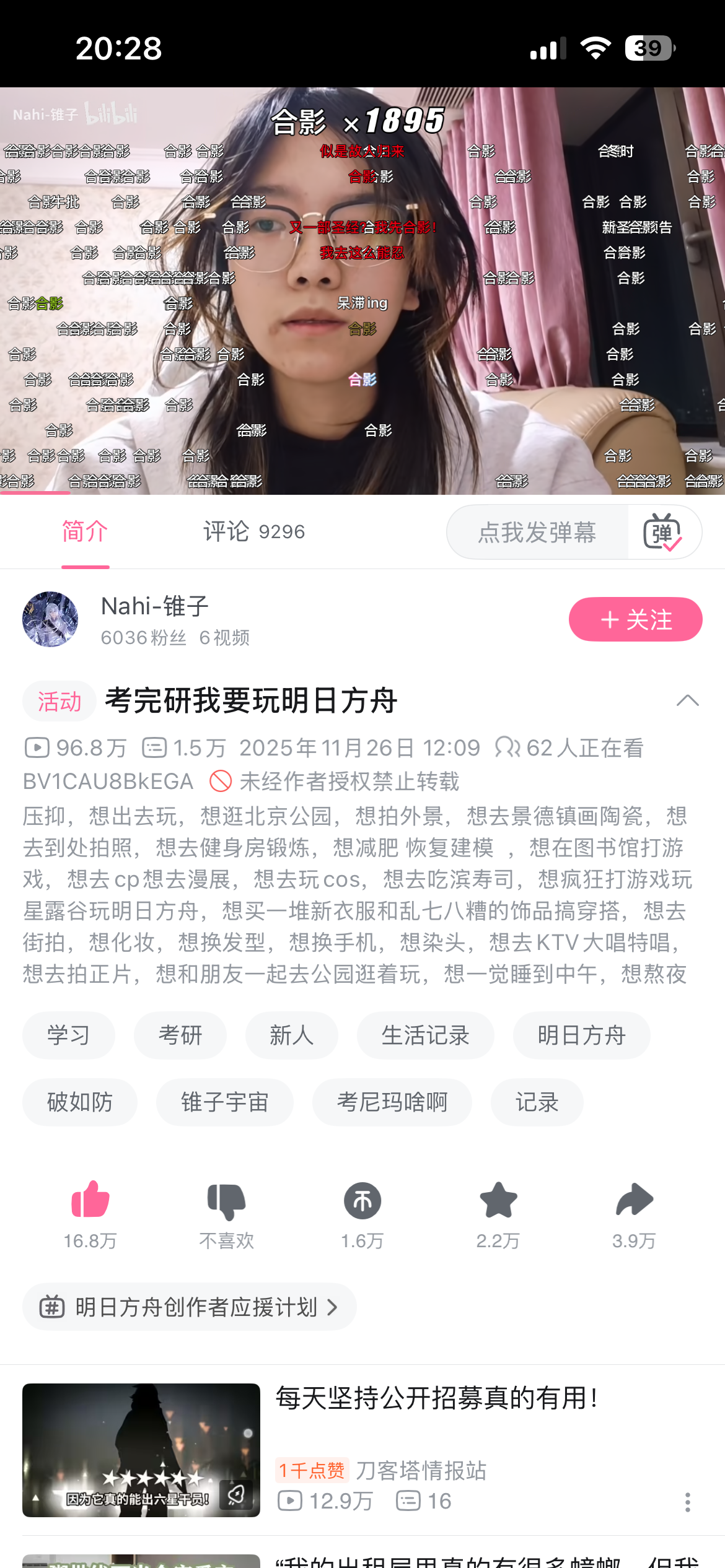The width and height of the screenshot is (725, 1568).
Task: Follow Nahi-锥子 with the 关注 button
Action: coord(635,619)
